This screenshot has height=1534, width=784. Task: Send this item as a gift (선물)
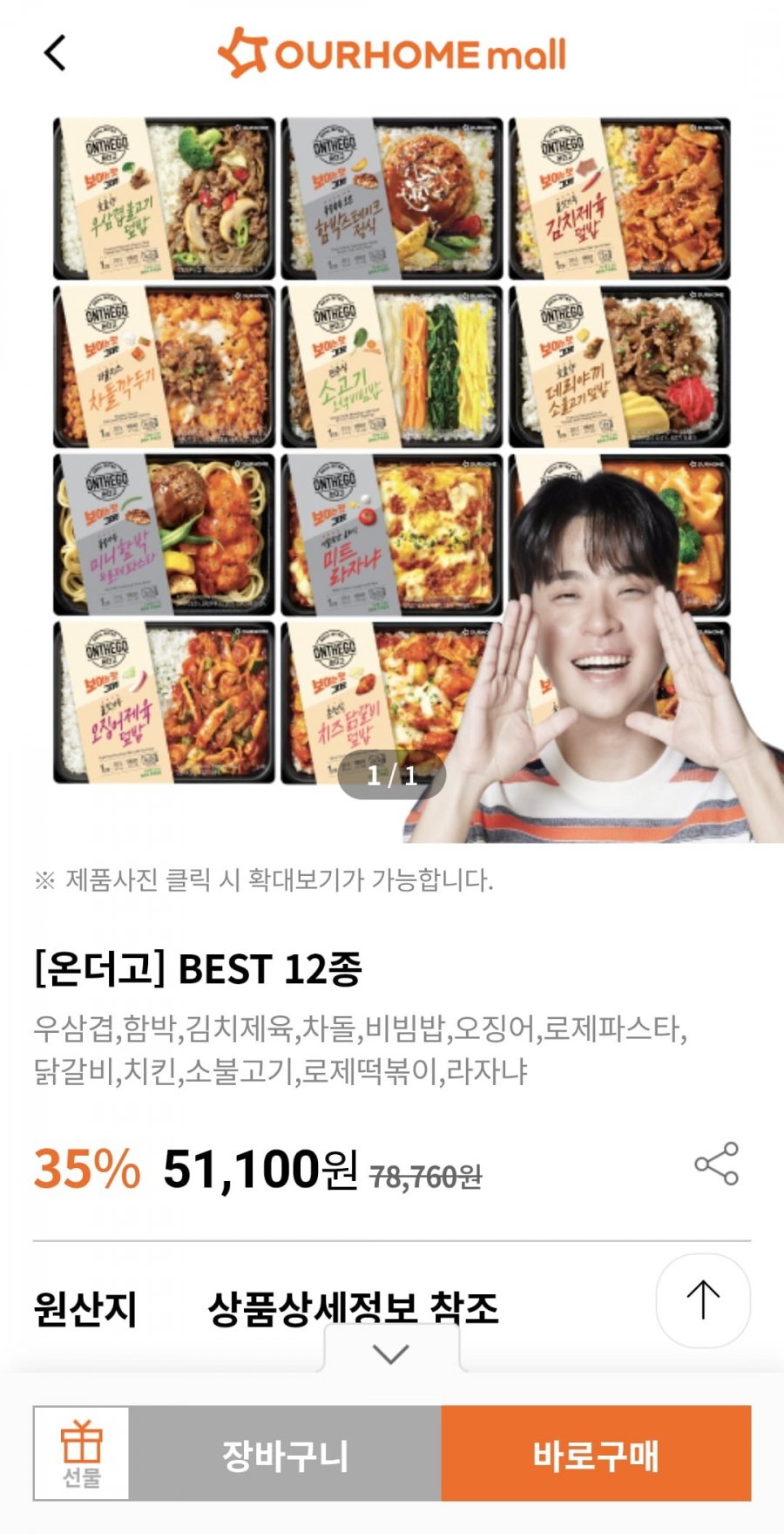pyautogui.click(x=81, y=1453)
